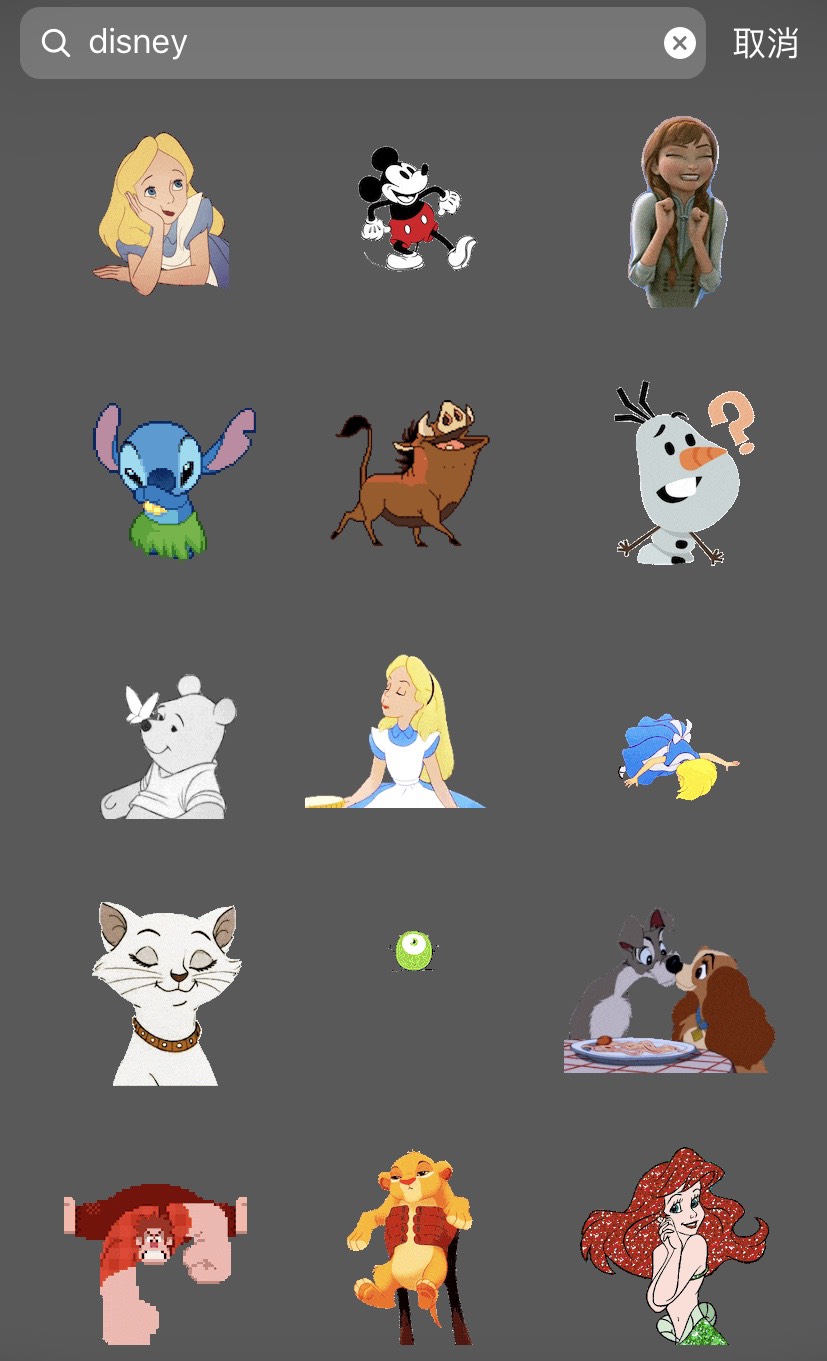Clear the search text with the X icon

679,43
